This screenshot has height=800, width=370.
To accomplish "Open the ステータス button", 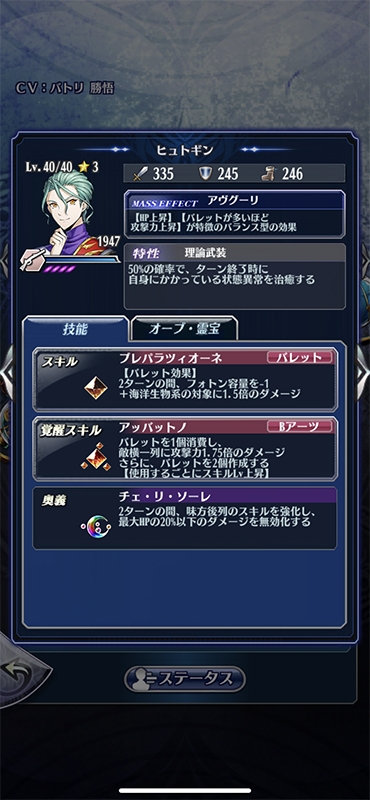I will click(x=185, y=679).
